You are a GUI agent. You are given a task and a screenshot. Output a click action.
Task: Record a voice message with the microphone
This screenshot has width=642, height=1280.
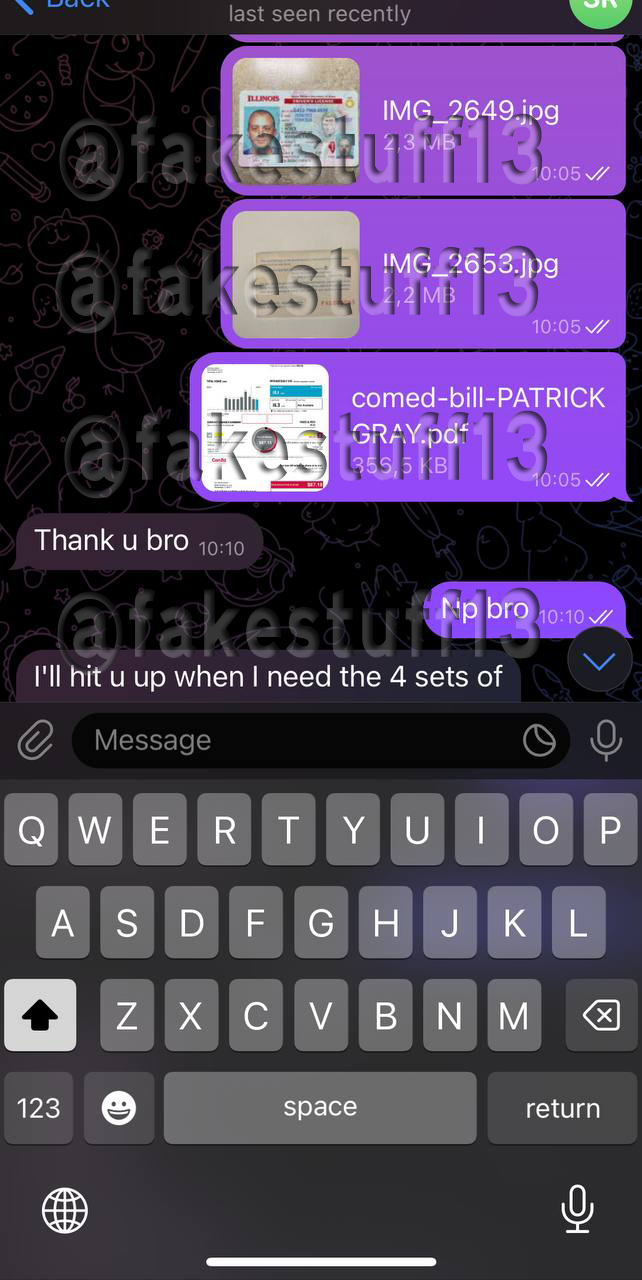(x=605, y=741)
